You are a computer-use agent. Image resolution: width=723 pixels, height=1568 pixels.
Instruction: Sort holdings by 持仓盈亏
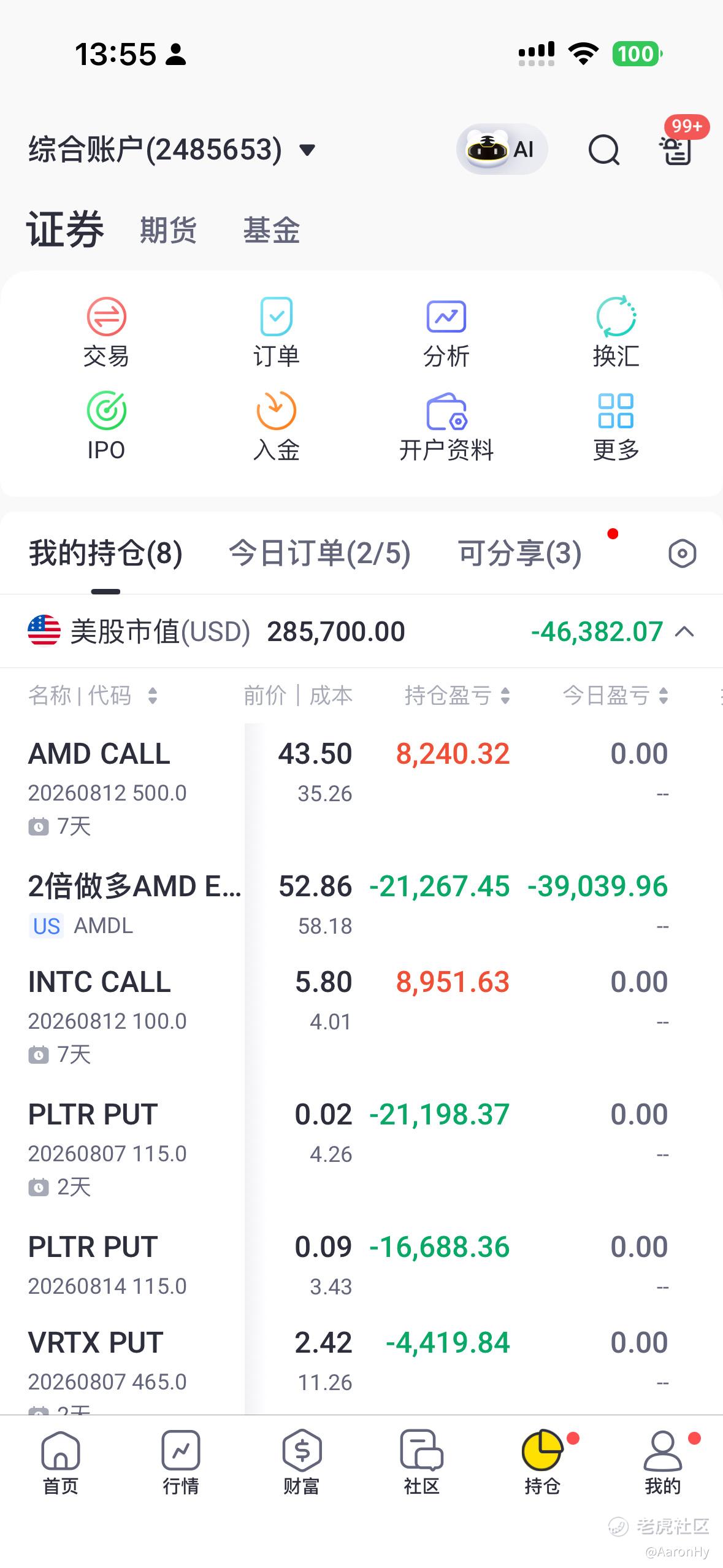pos(457,696)
